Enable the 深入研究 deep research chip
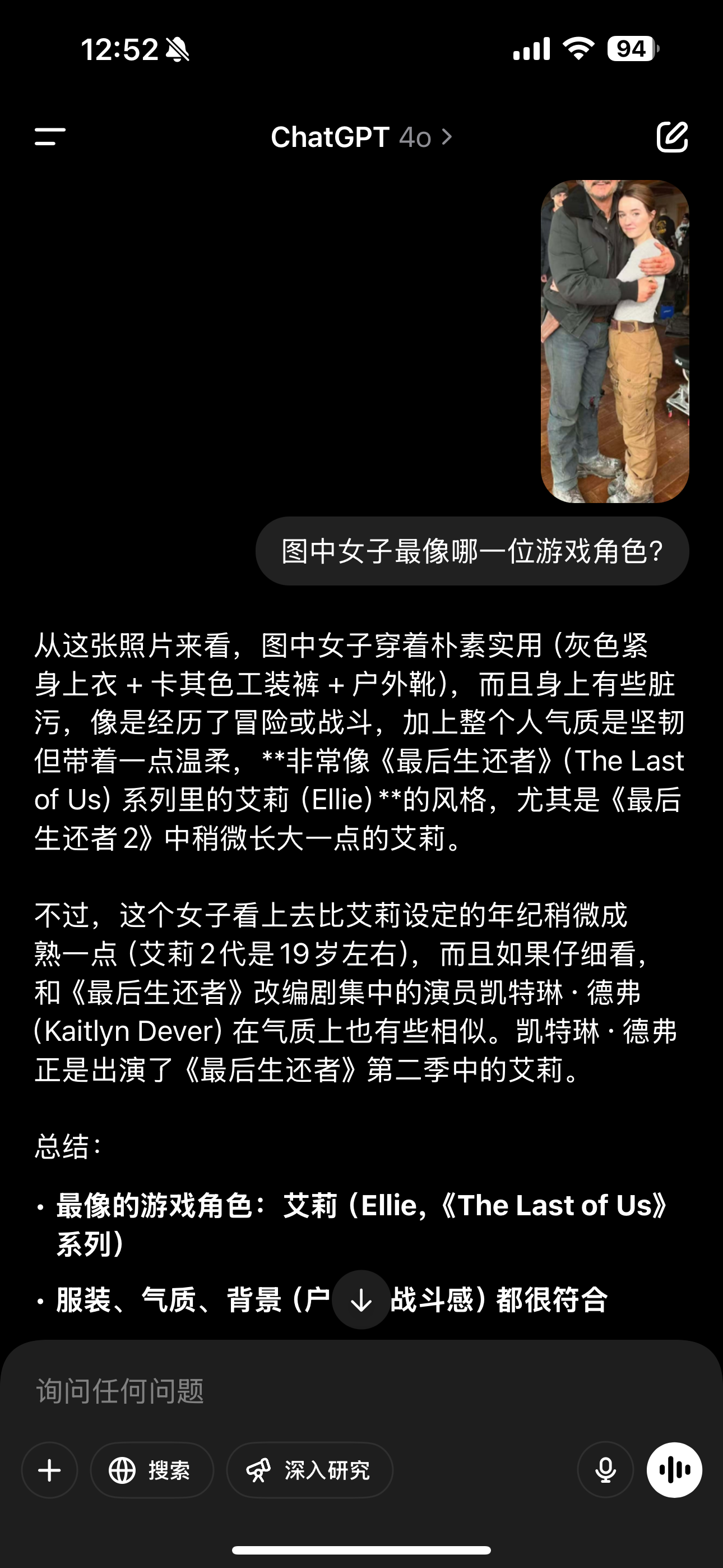 coord(309,1470)
